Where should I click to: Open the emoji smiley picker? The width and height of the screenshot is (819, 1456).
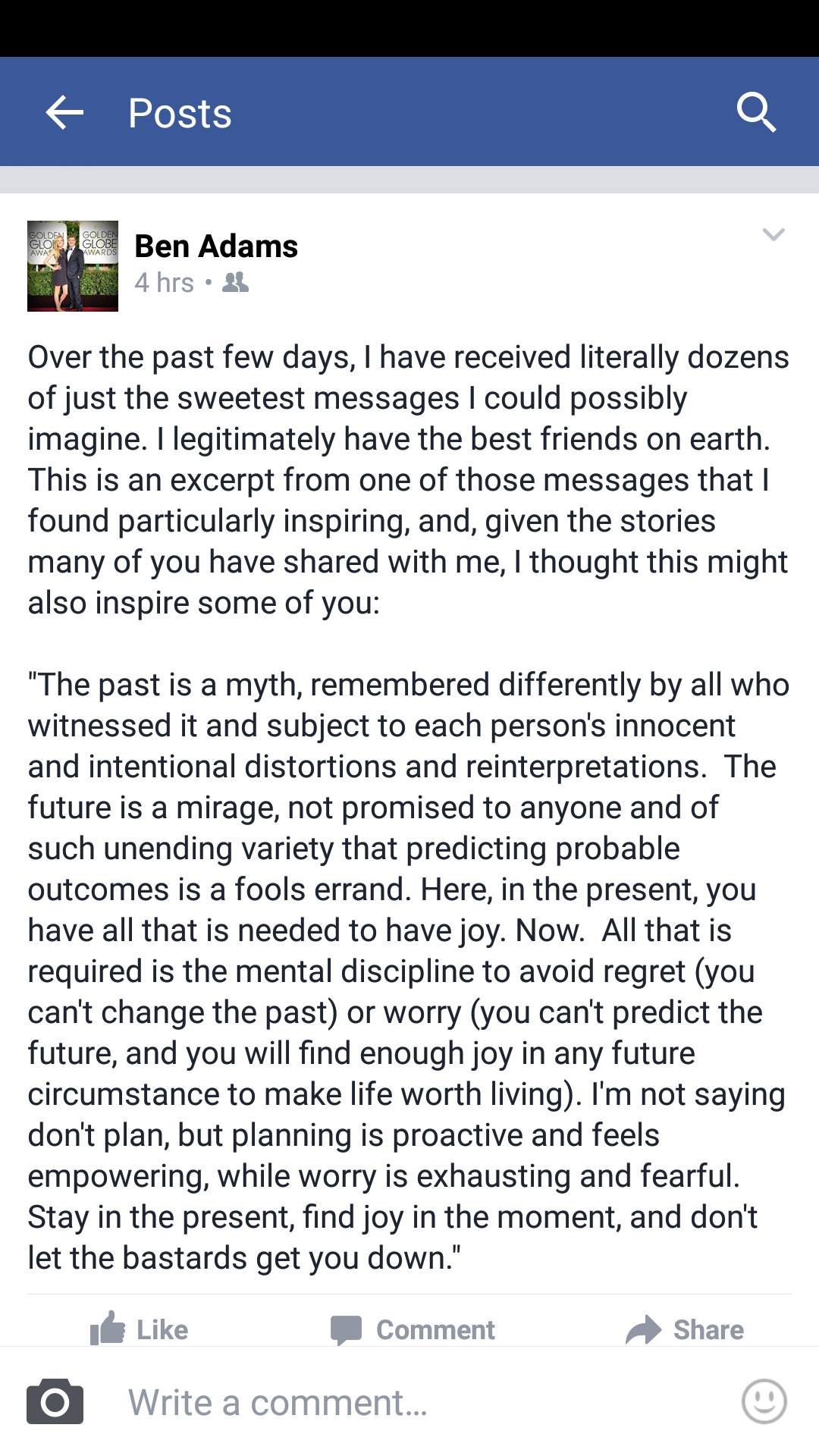(764, 1401)
